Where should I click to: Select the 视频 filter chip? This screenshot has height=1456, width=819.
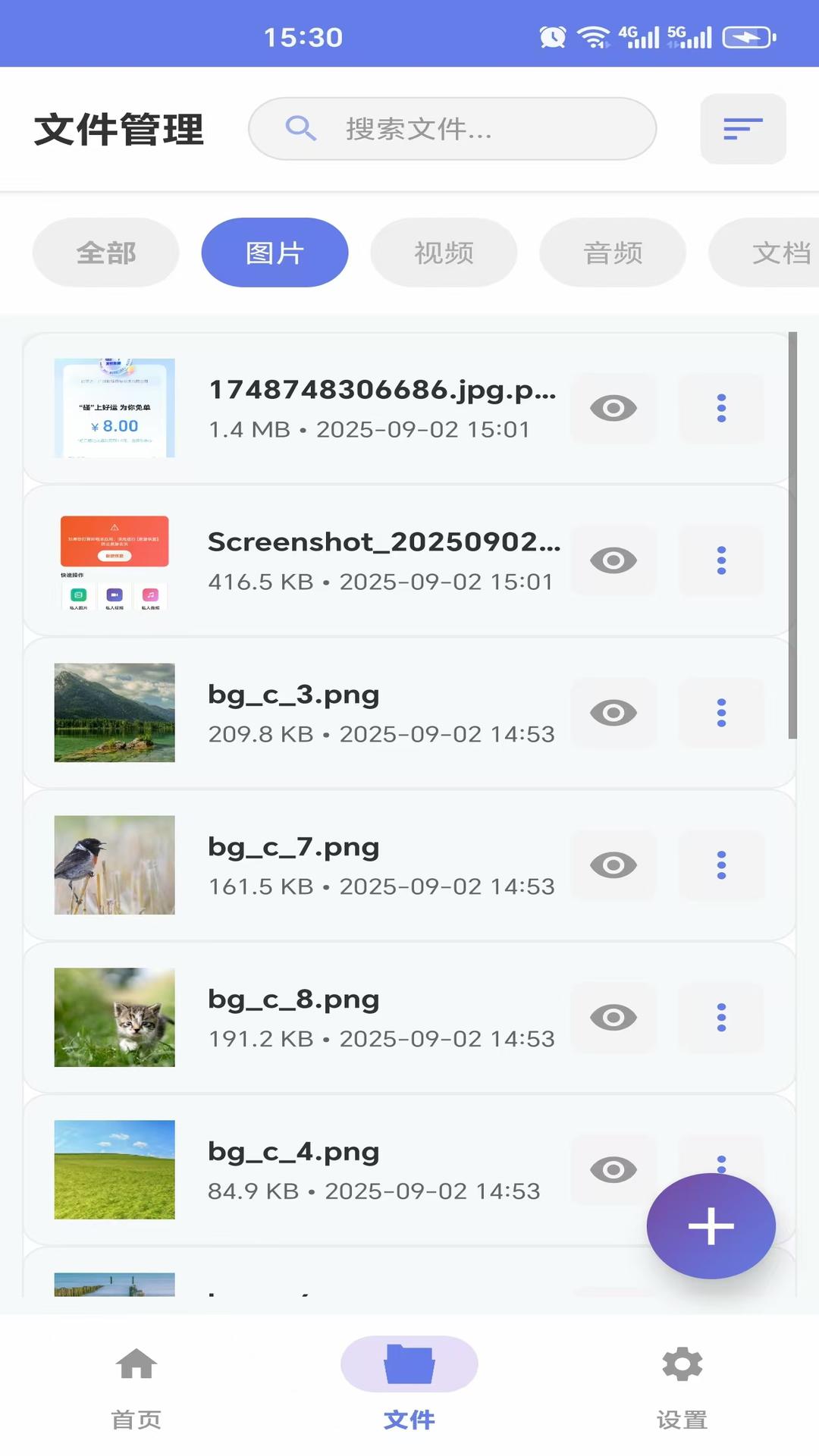click(x=444, y=253)
